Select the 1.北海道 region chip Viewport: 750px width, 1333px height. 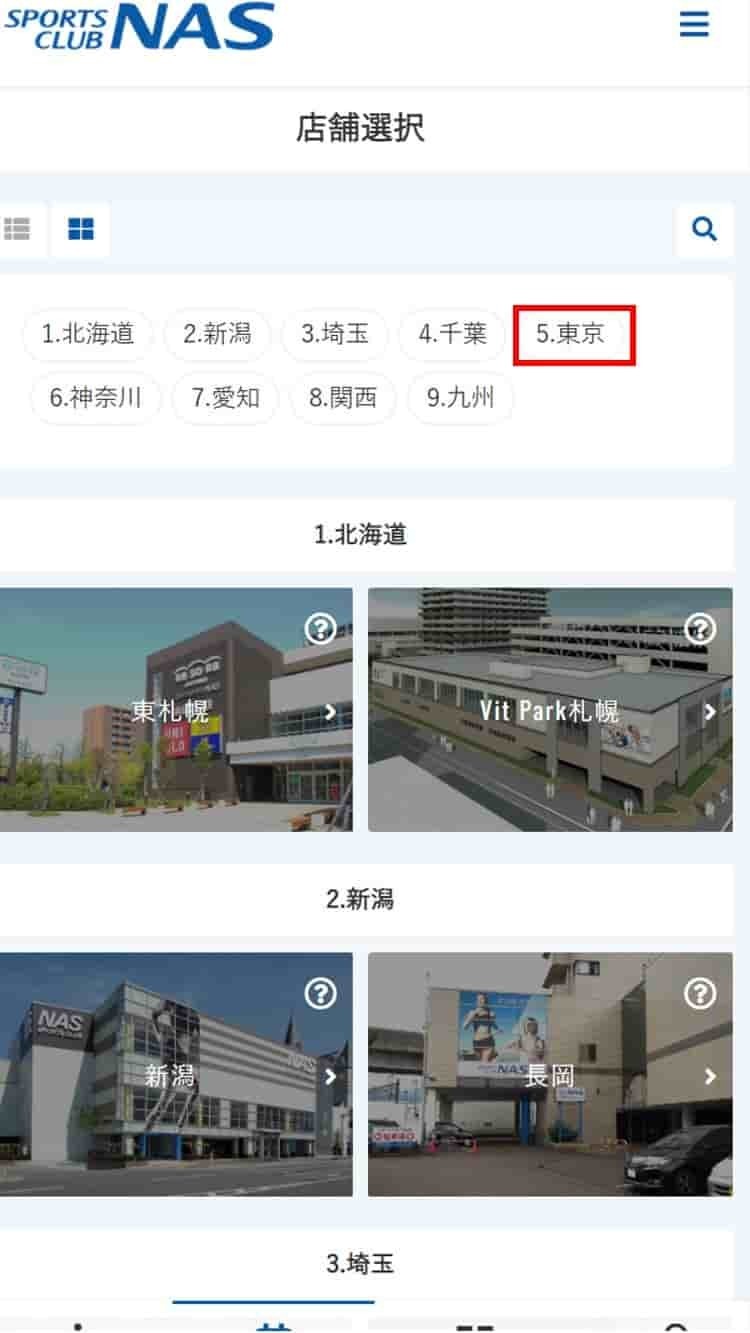tap(88, 334)
